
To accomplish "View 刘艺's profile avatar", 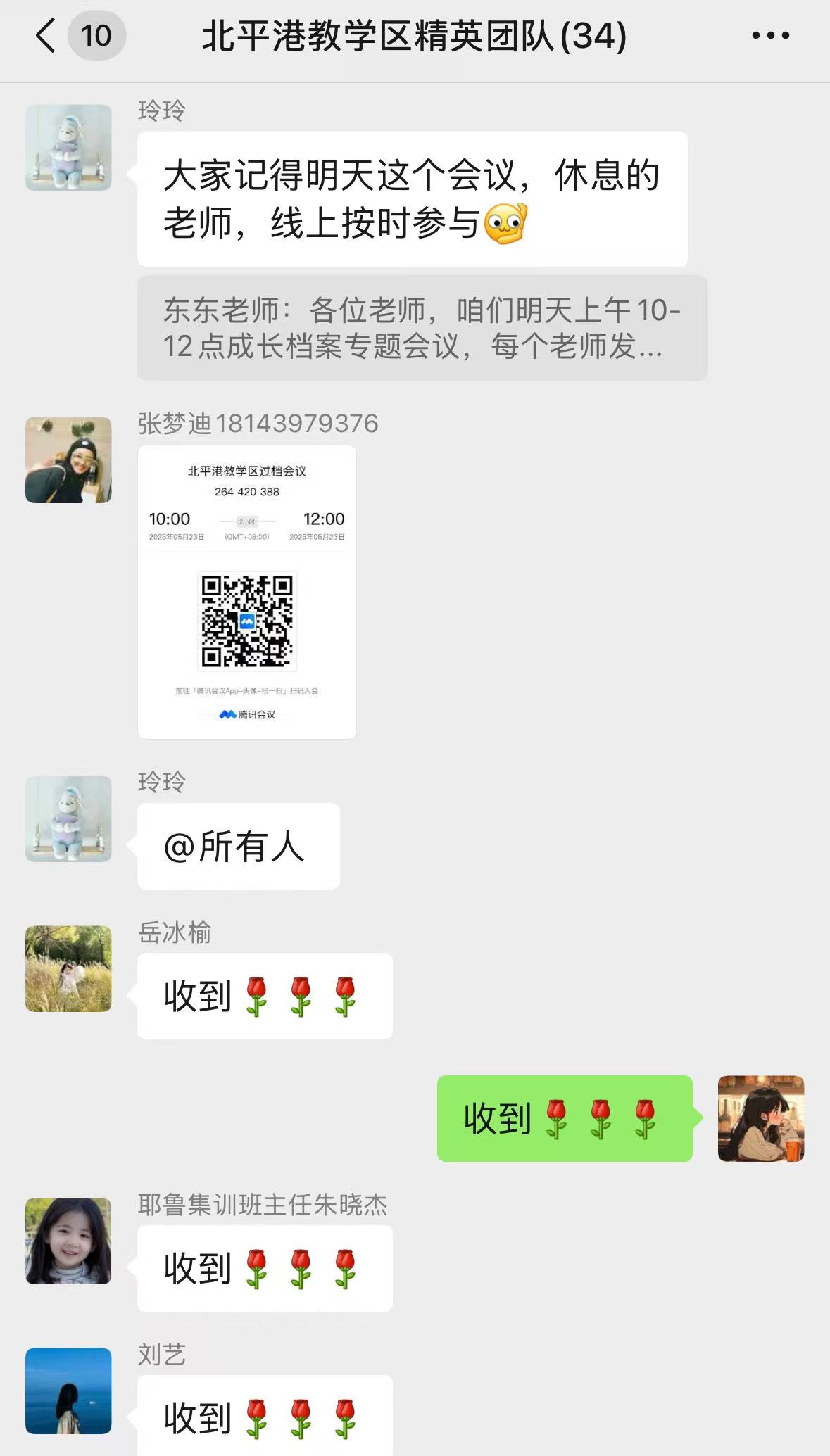I will pyautogui.click(x=68, y=1391).
